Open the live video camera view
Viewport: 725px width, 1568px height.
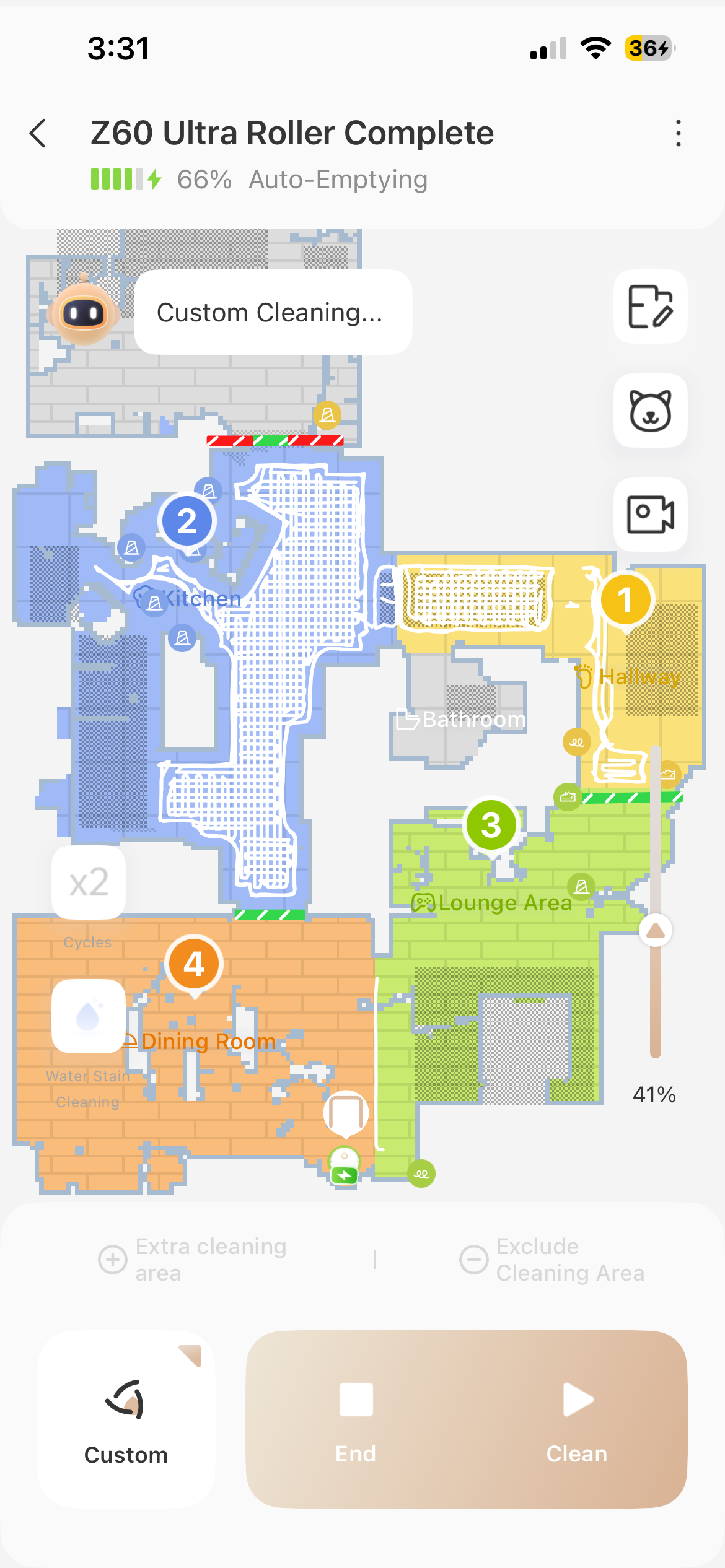(650, 514)
